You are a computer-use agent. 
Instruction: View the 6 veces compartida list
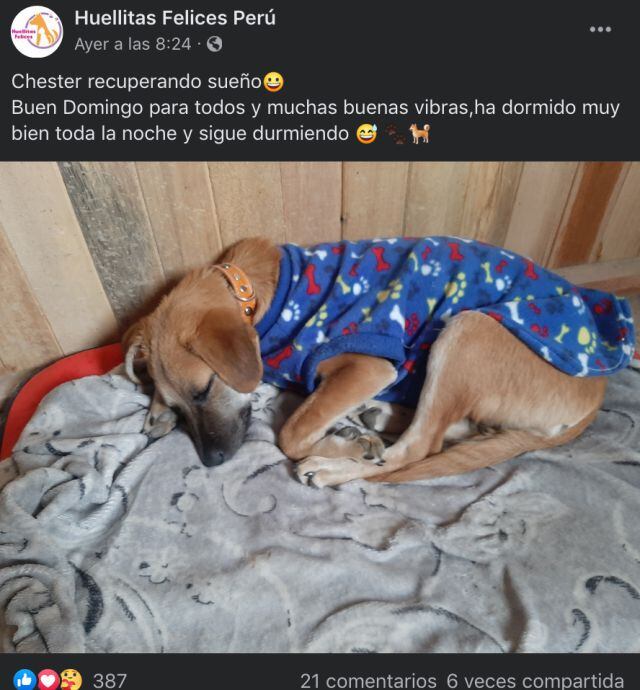(535, 680)
